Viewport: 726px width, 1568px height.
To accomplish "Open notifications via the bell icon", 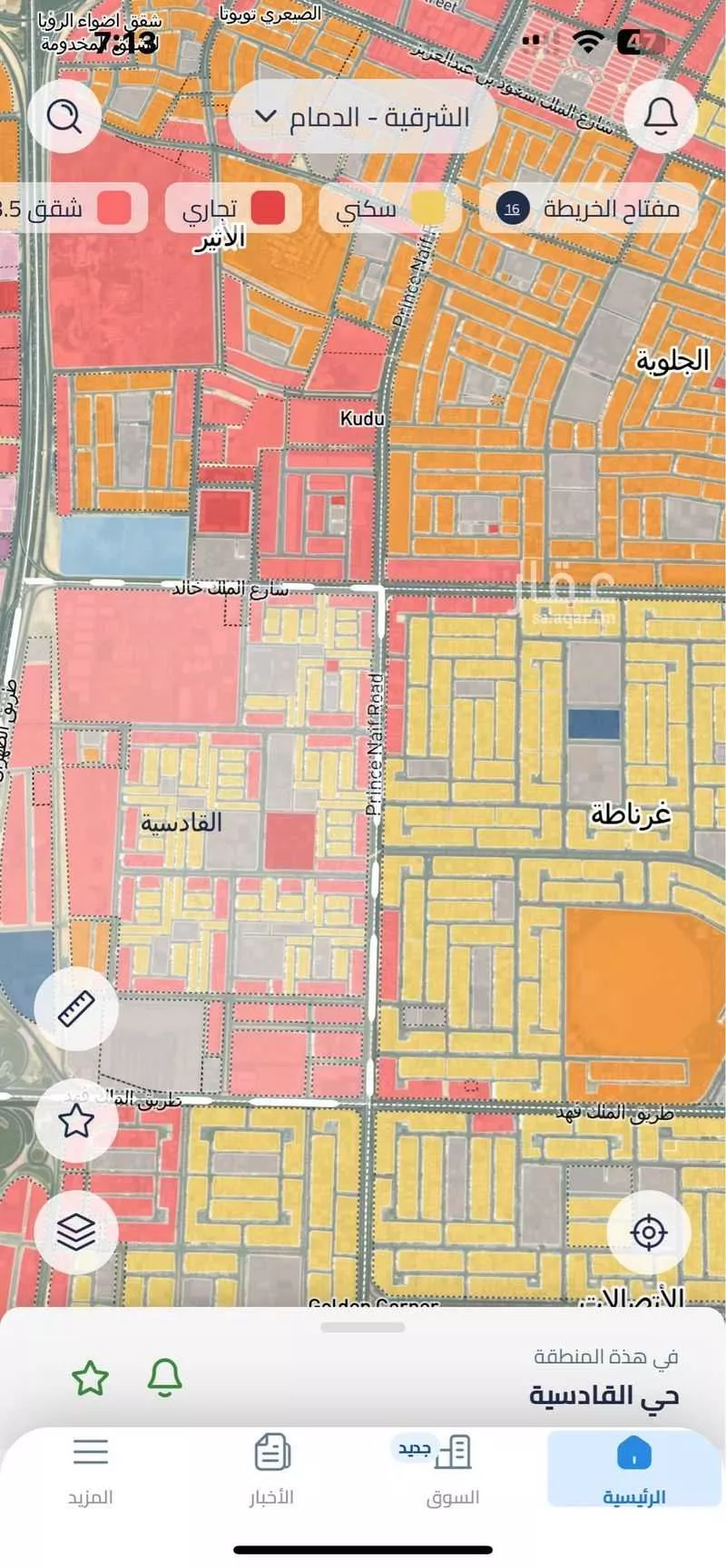I will pyautogui.click(x=662, y=116).
